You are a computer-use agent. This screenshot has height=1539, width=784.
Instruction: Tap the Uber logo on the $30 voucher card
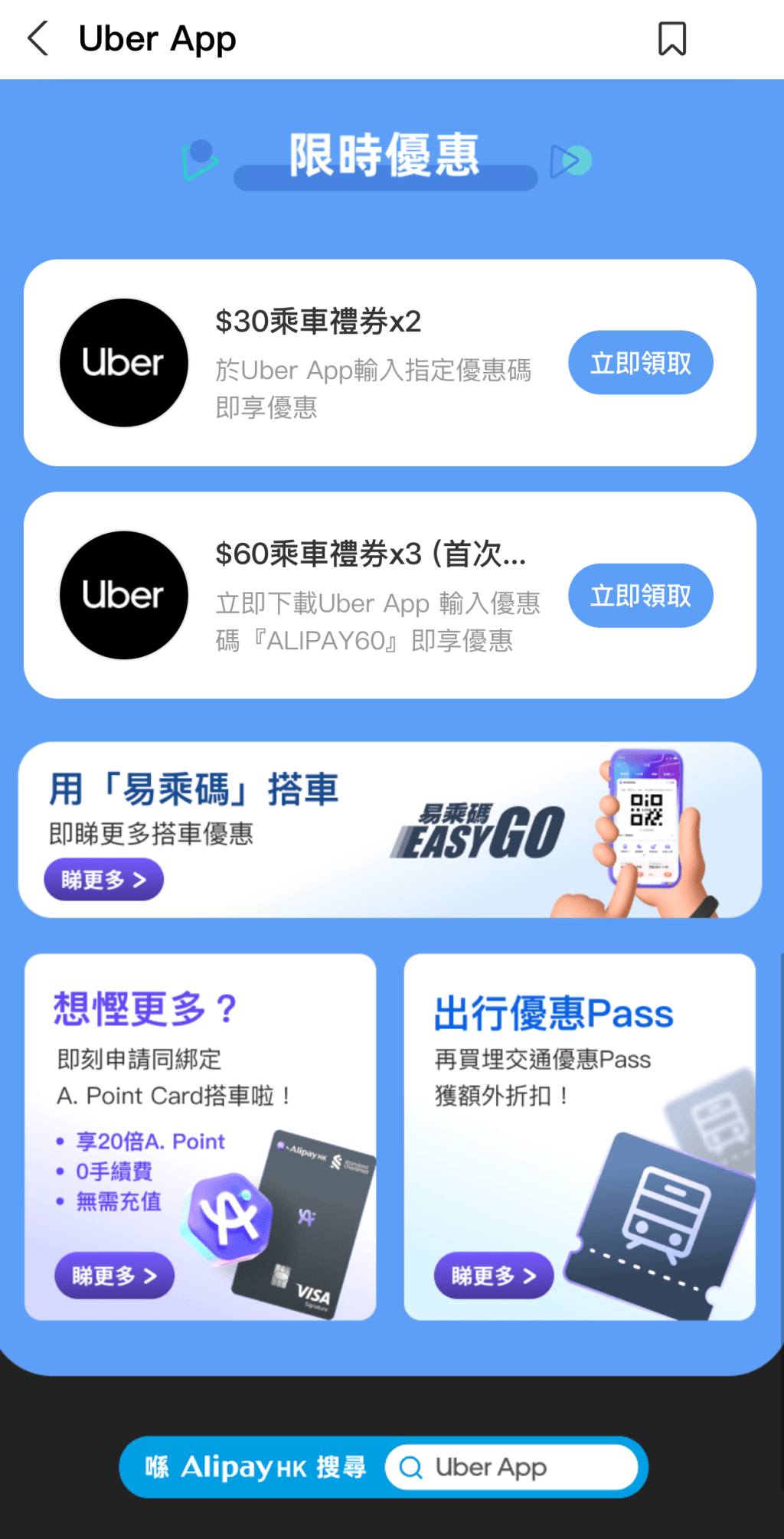click(122, 363)
